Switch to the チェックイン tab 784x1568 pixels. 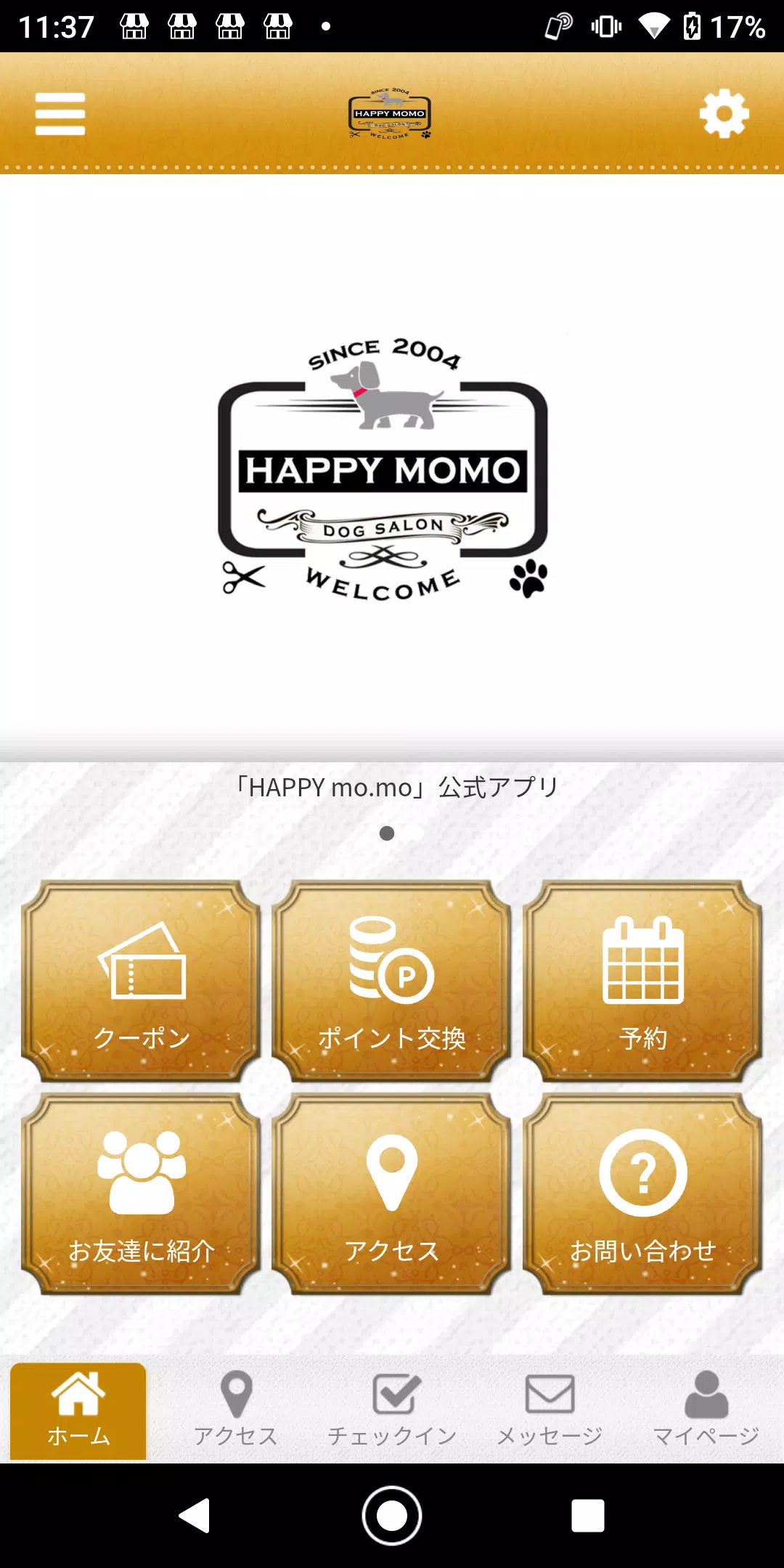point(392,1410)
